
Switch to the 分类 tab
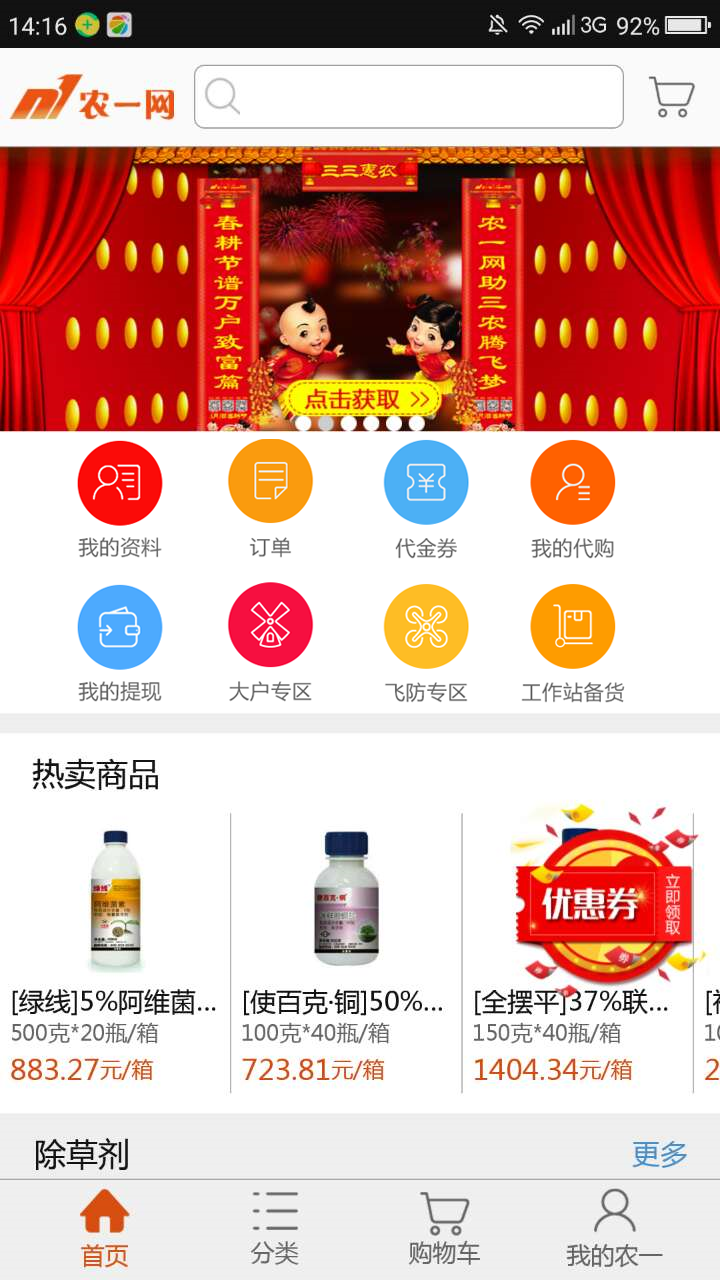tap(275, 1228)
